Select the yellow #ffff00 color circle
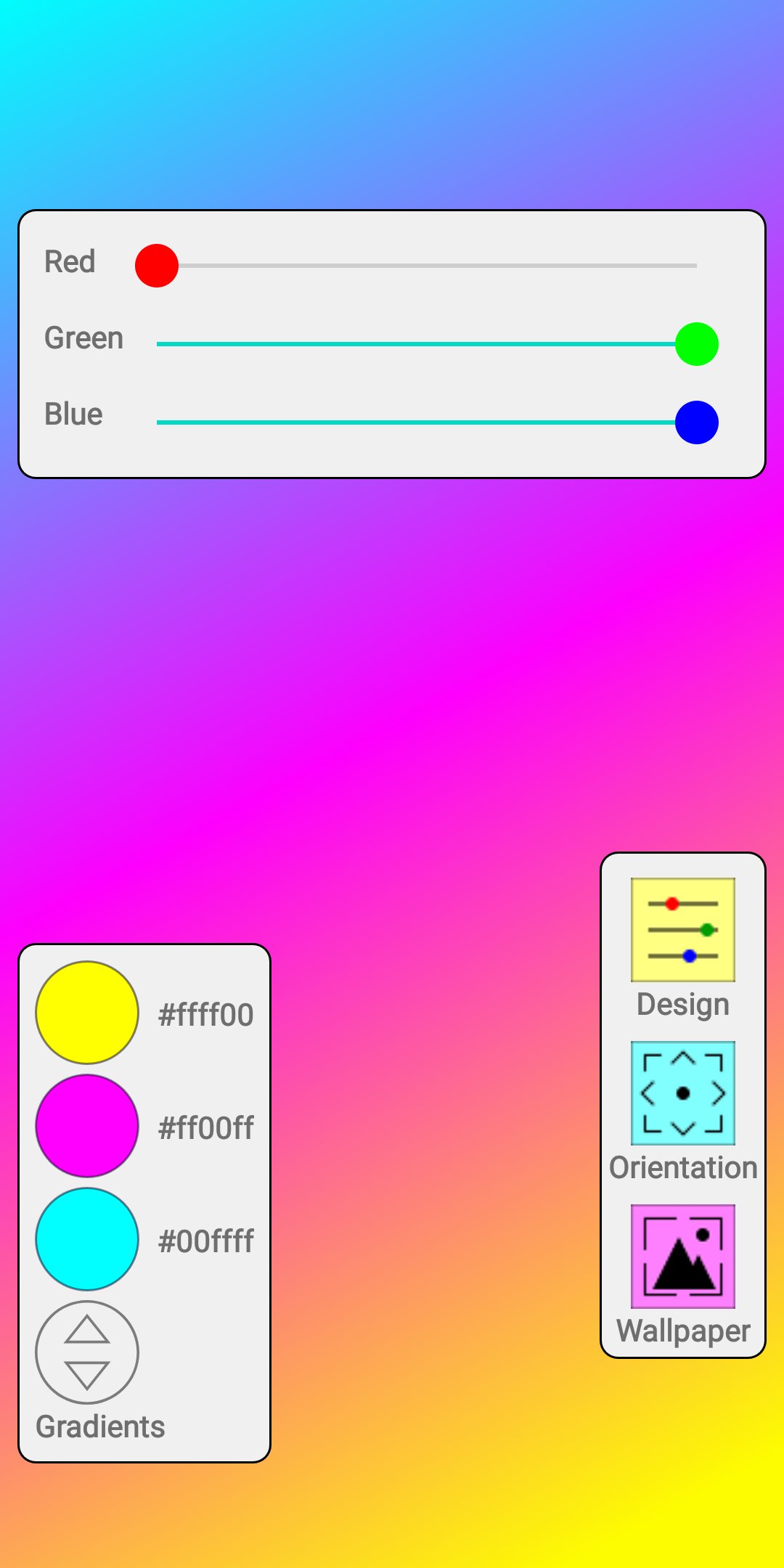The image size is (784, 1568). [x=86, y=1012]
